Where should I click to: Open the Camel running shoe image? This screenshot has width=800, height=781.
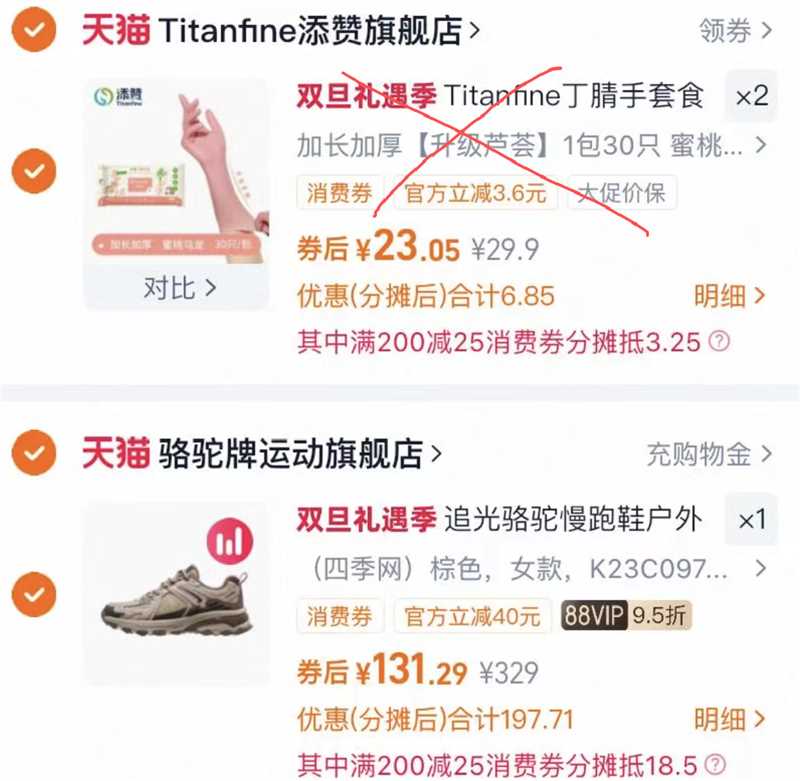(x=177, y=594)
